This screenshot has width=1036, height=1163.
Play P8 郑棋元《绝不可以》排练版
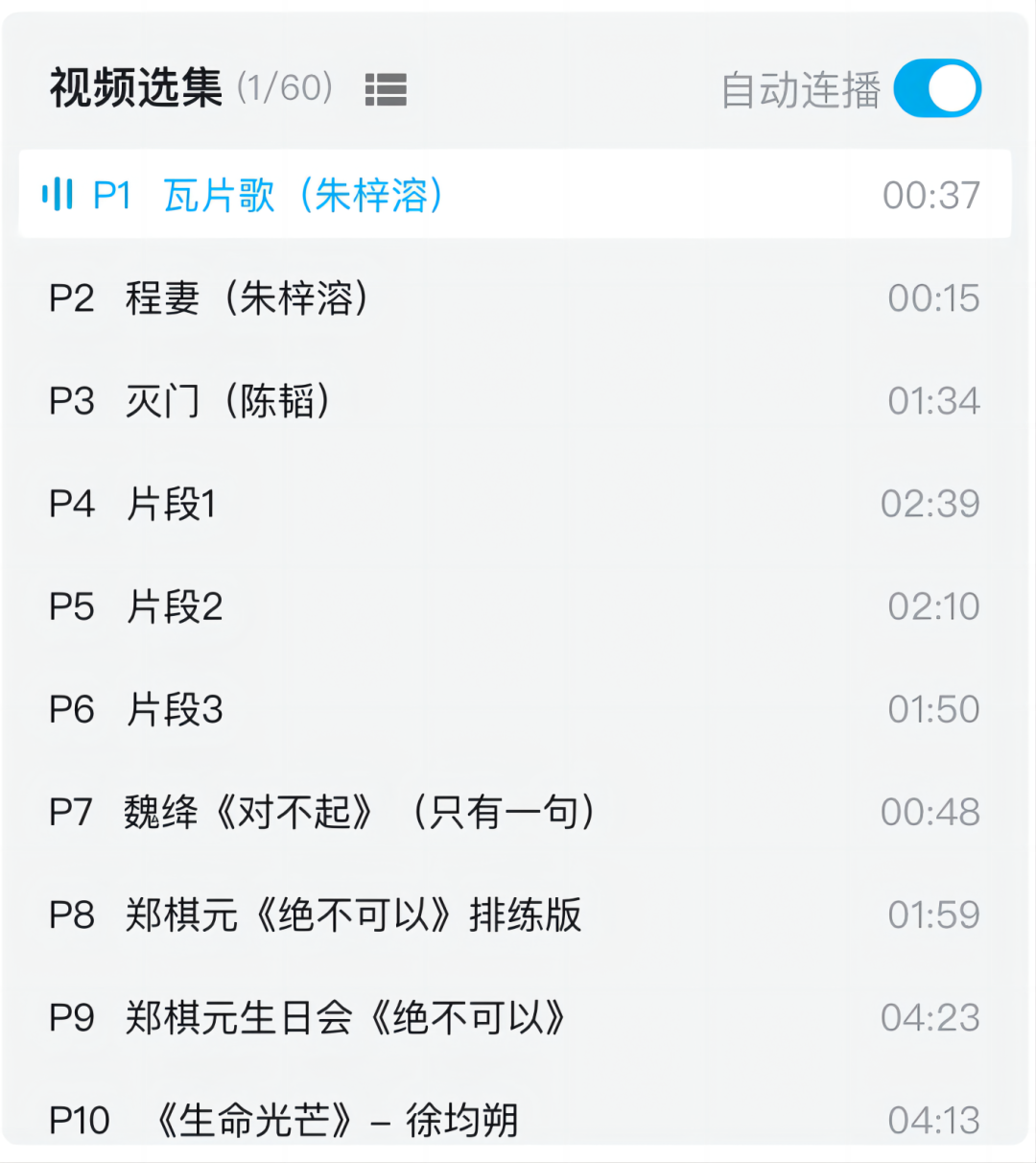(353, 915)
